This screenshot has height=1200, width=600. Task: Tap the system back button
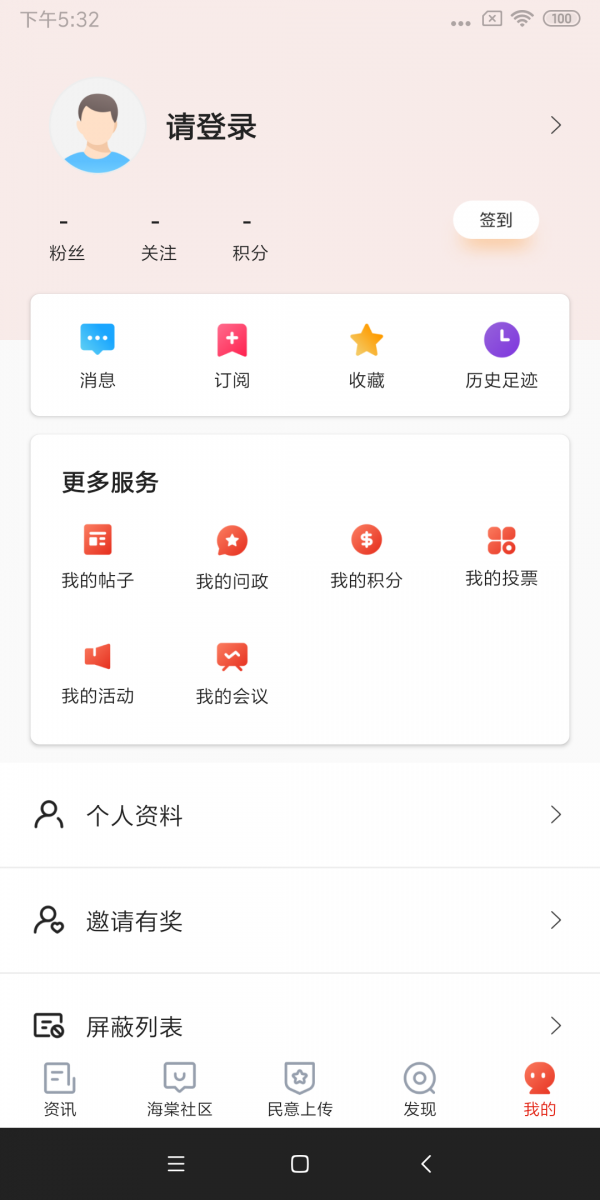pyautogui.click(x=426, y=1164)
